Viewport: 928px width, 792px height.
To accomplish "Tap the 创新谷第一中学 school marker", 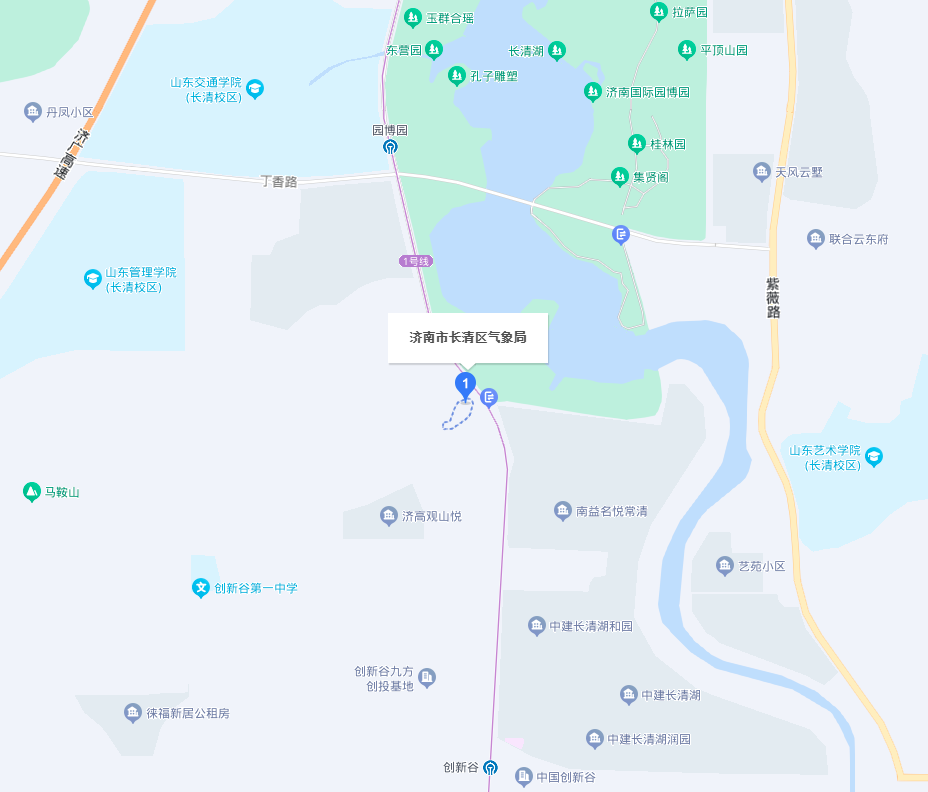I will click(201, 588).
